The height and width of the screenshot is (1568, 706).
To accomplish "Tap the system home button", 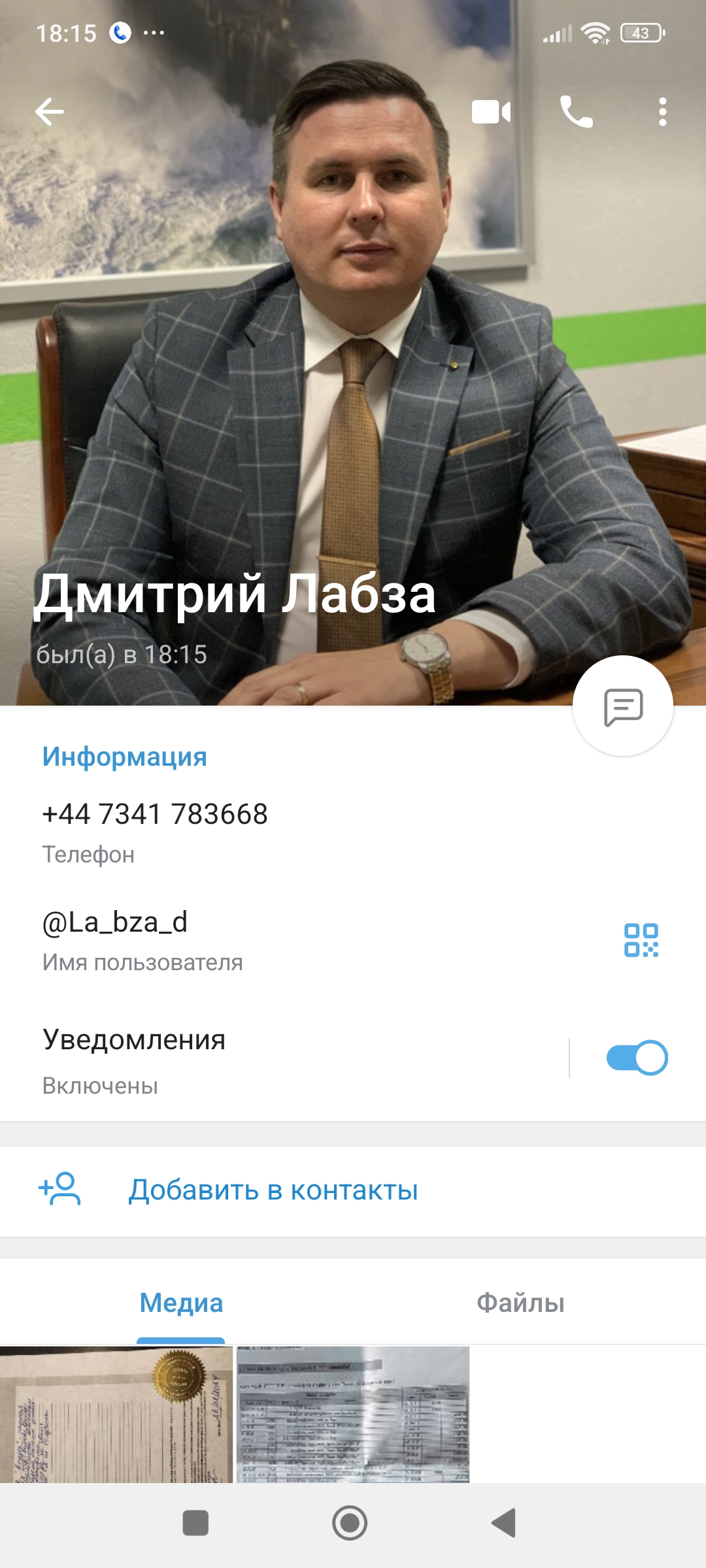I will tap(350, 1523).
